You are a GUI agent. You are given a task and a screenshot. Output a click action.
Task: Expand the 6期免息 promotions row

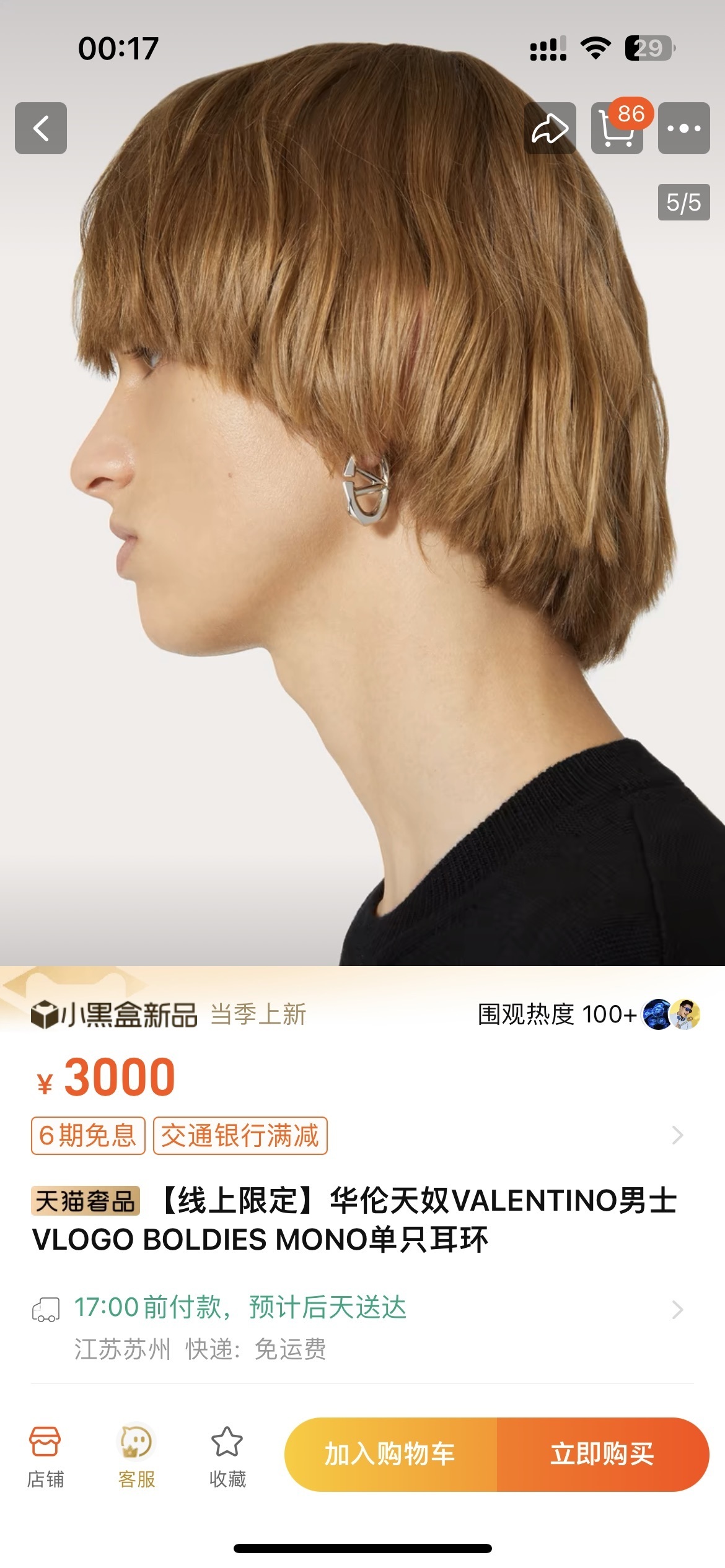677,1135
